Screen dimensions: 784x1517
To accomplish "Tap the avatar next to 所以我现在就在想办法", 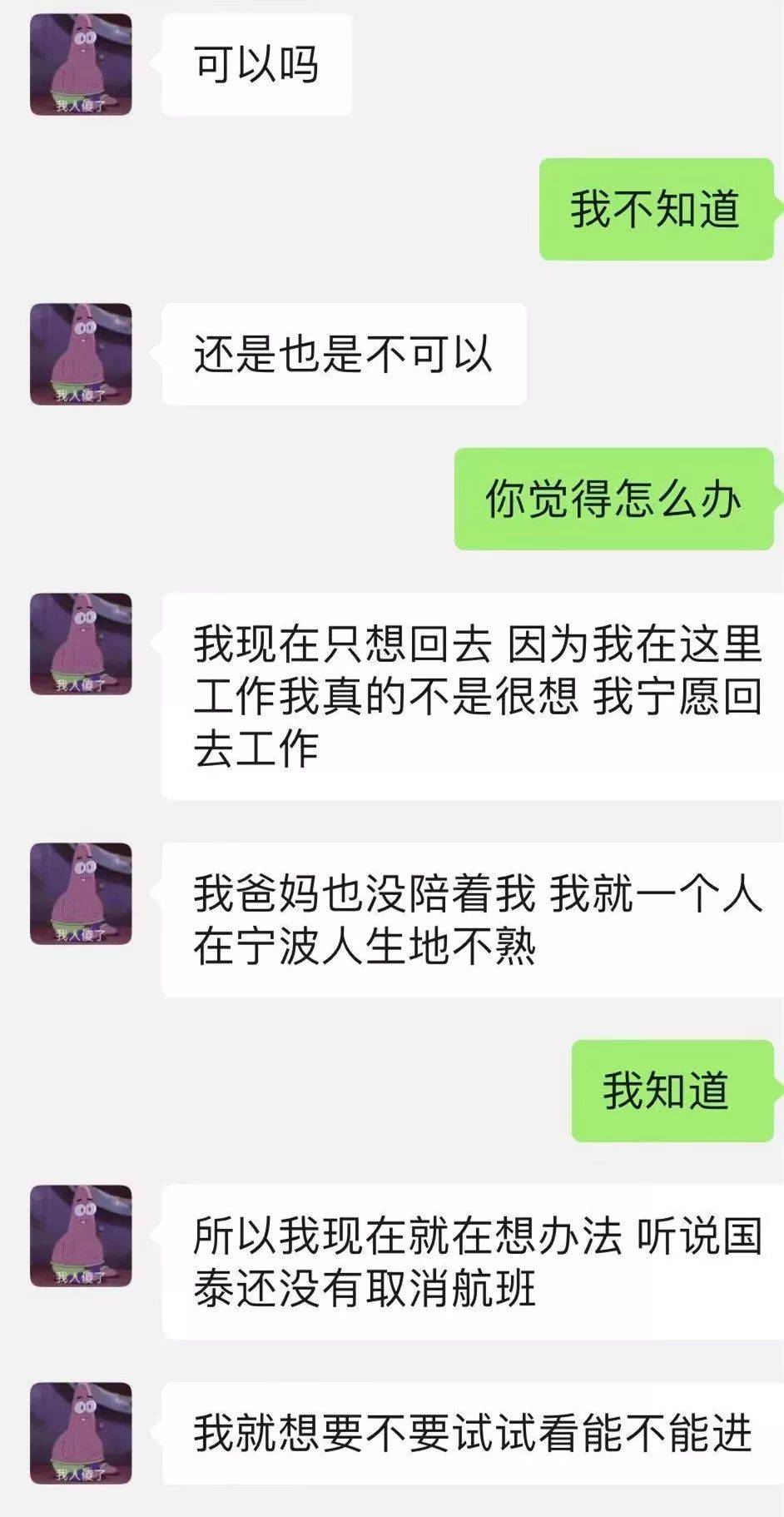I will (81, 1236).
